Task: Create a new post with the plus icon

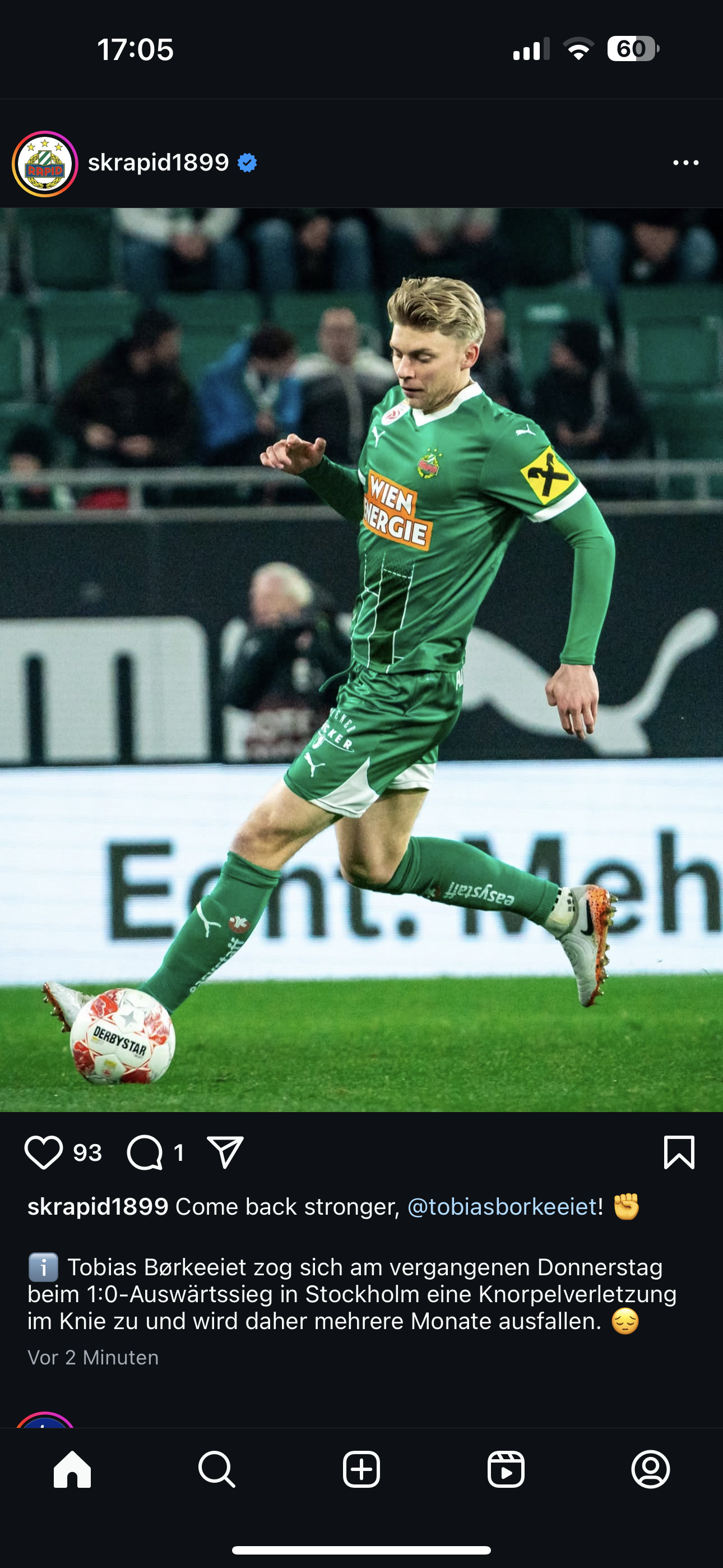Action: tap(361, 1469)
